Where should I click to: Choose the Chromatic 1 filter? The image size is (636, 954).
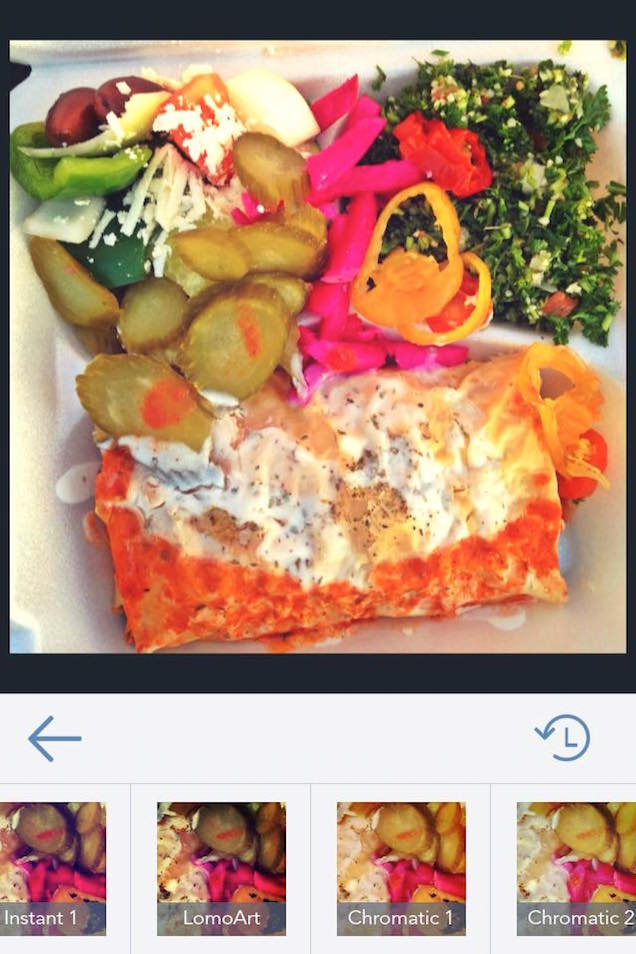click(401, 868)
